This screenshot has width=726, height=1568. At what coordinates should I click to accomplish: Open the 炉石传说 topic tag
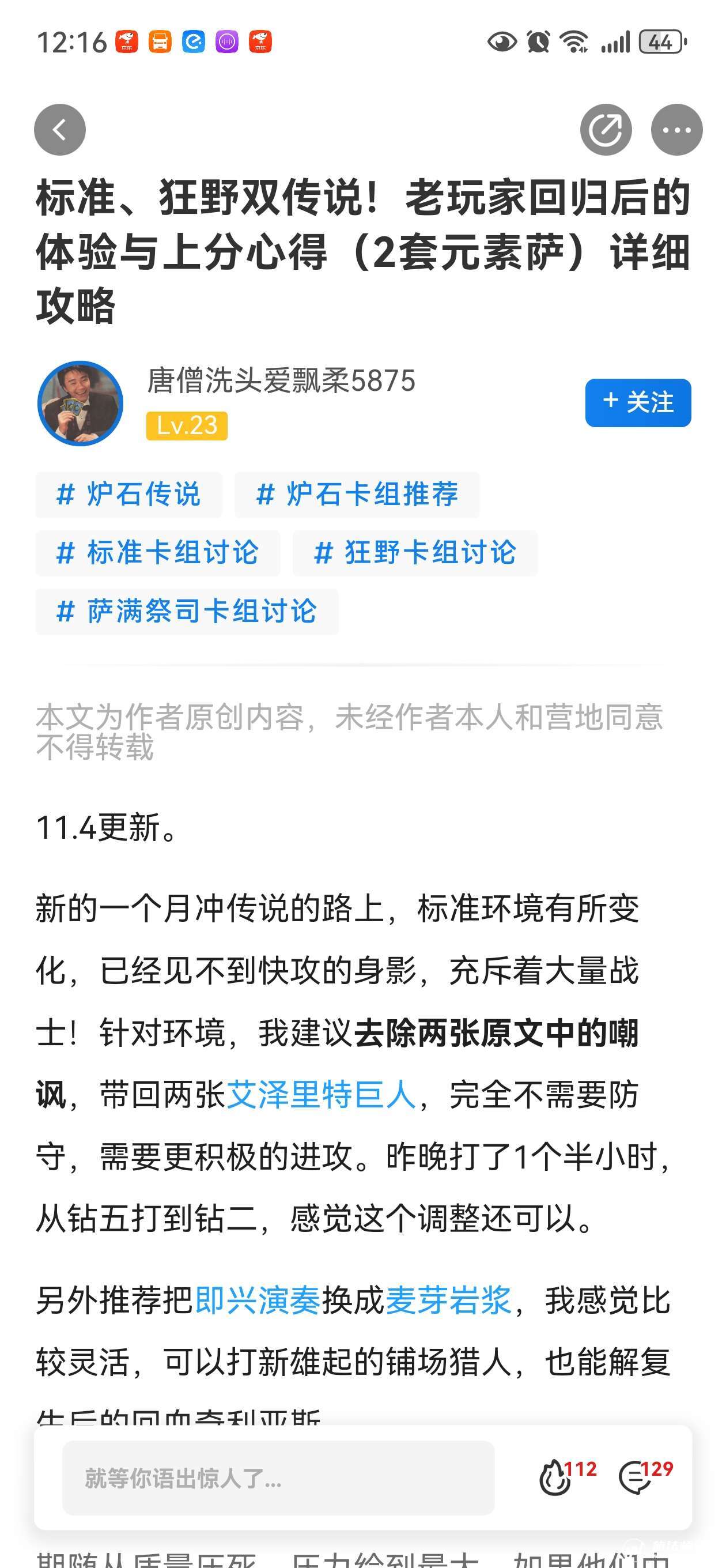coord(128,494)
